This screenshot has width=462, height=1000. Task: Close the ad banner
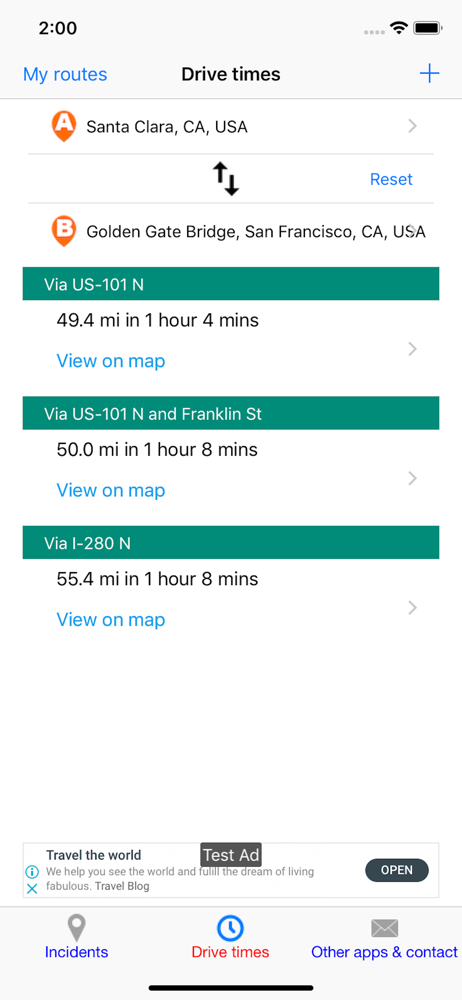click(x=32, y=888)
